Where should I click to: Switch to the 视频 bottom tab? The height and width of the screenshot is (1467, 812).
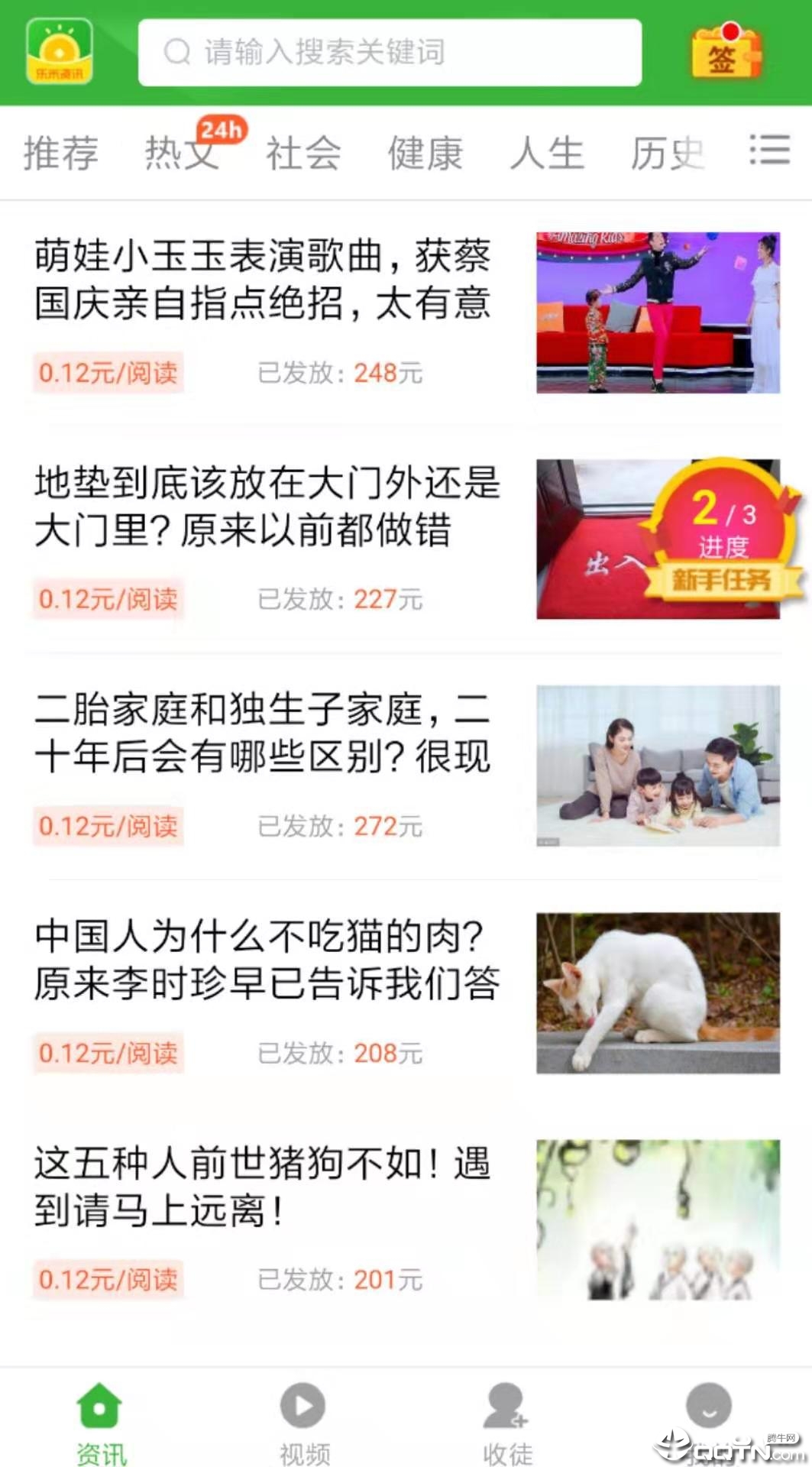(x=304, y=1423)
